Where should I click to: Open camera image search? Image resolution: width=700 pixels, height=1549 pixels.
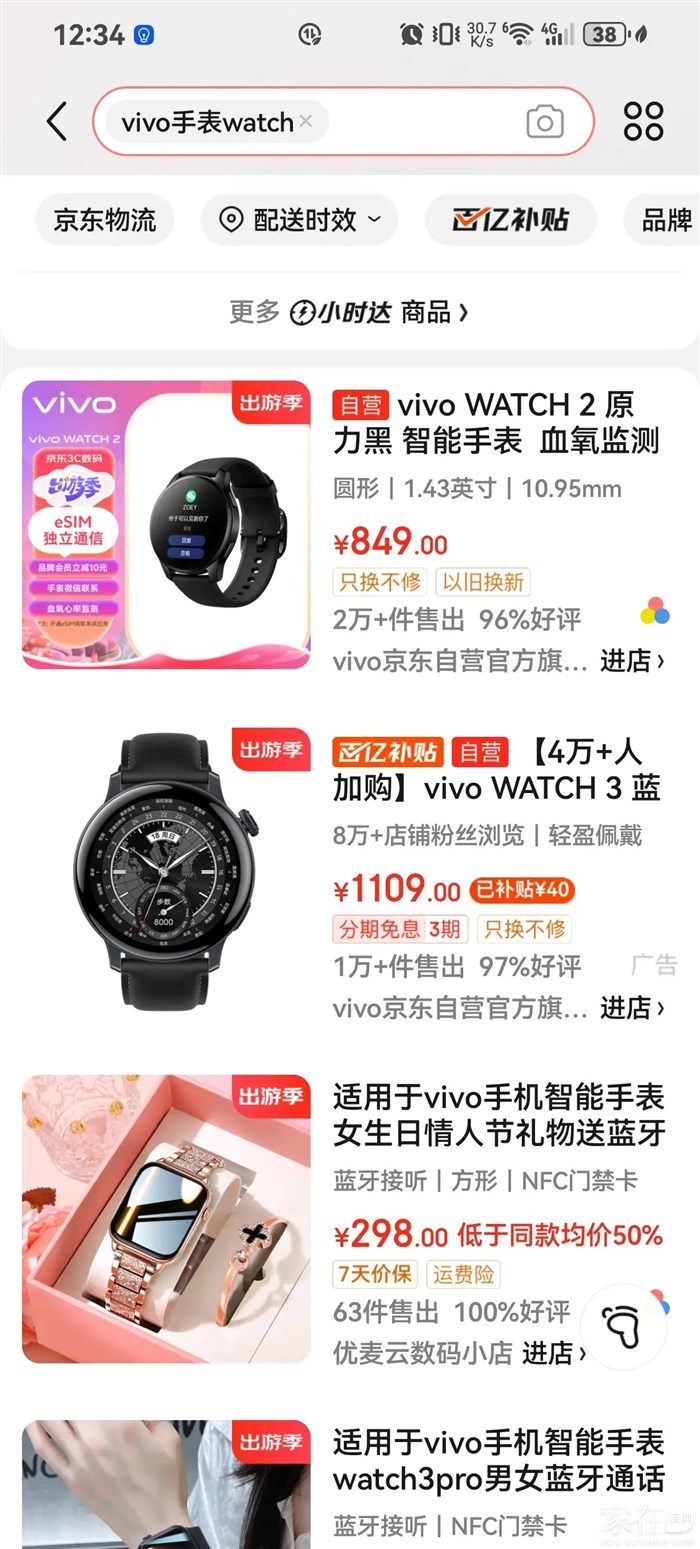pyautogui.click(x=545, y=122)
